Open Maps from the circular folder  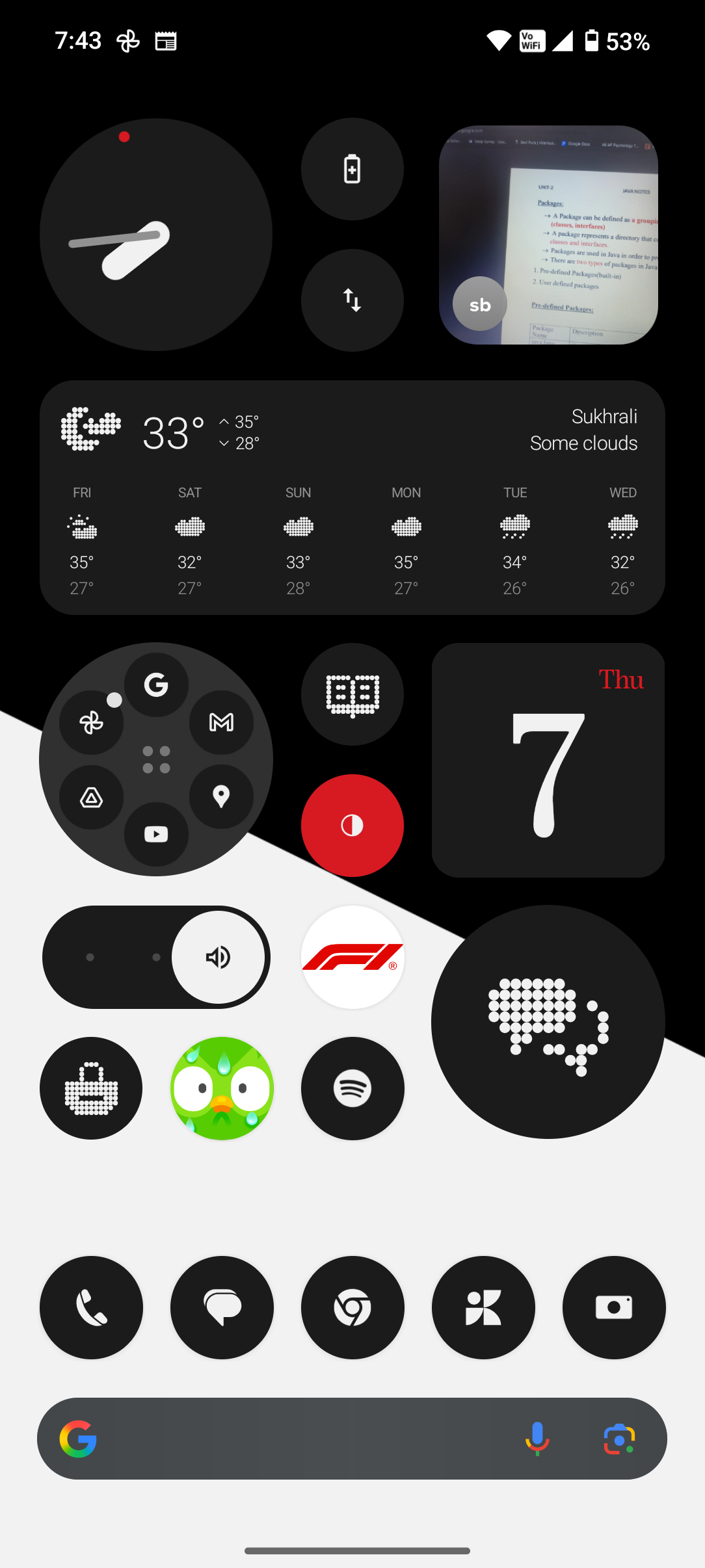click(x=221, y=796)
